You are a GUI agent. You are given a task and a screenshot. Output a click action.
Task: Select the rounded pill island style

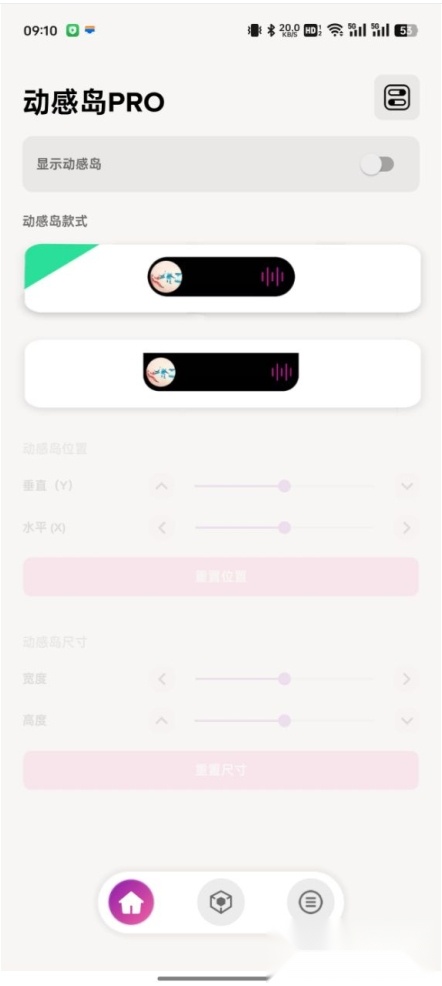pos(222,278)
